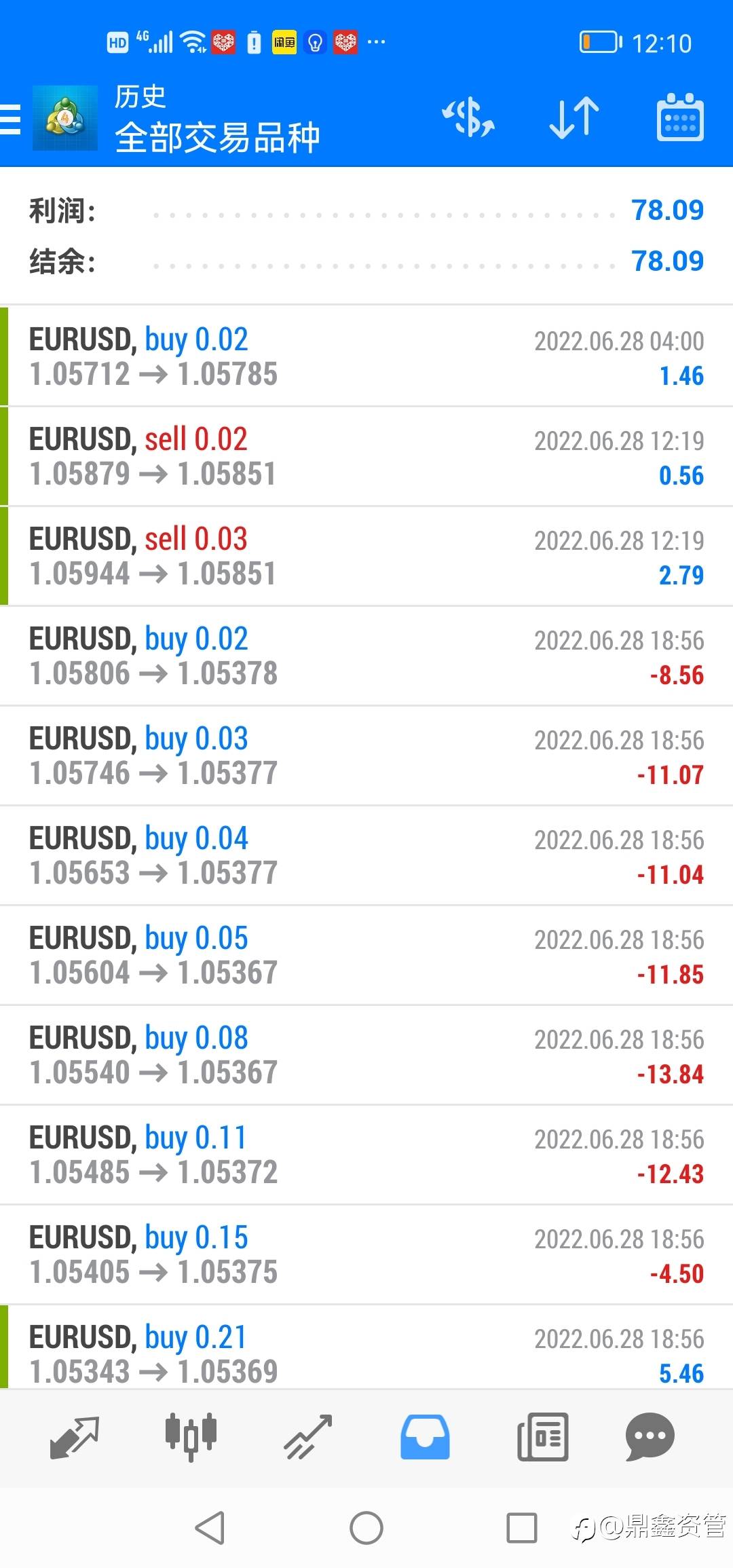Image resolution: width=733 pixels, height=1568 pixels.
Task: Open the EURUSD sell 0.02 trade
Action: 366,456
